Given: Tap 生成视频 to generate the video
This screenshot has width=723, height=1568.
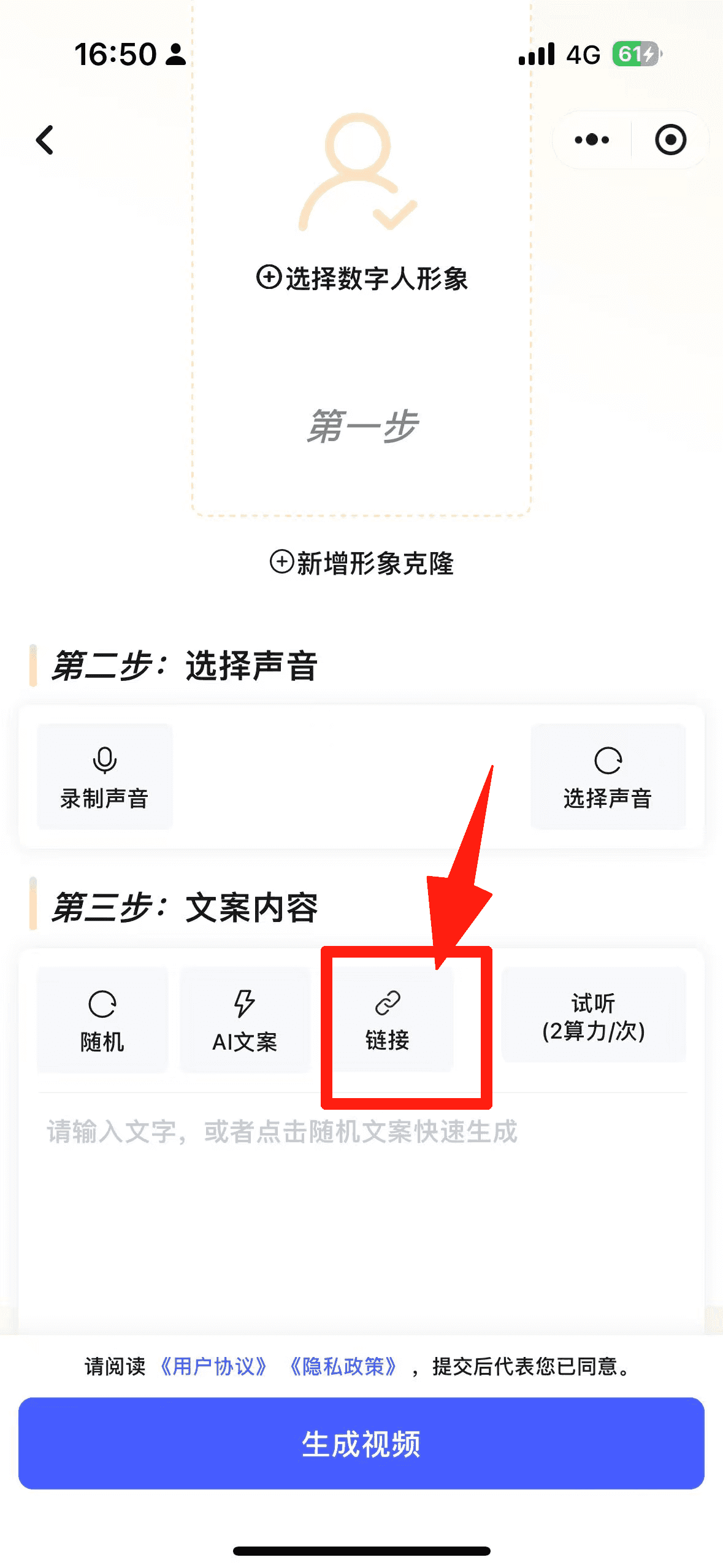Looking at the screenshot, I should [x=361, y=1443].
